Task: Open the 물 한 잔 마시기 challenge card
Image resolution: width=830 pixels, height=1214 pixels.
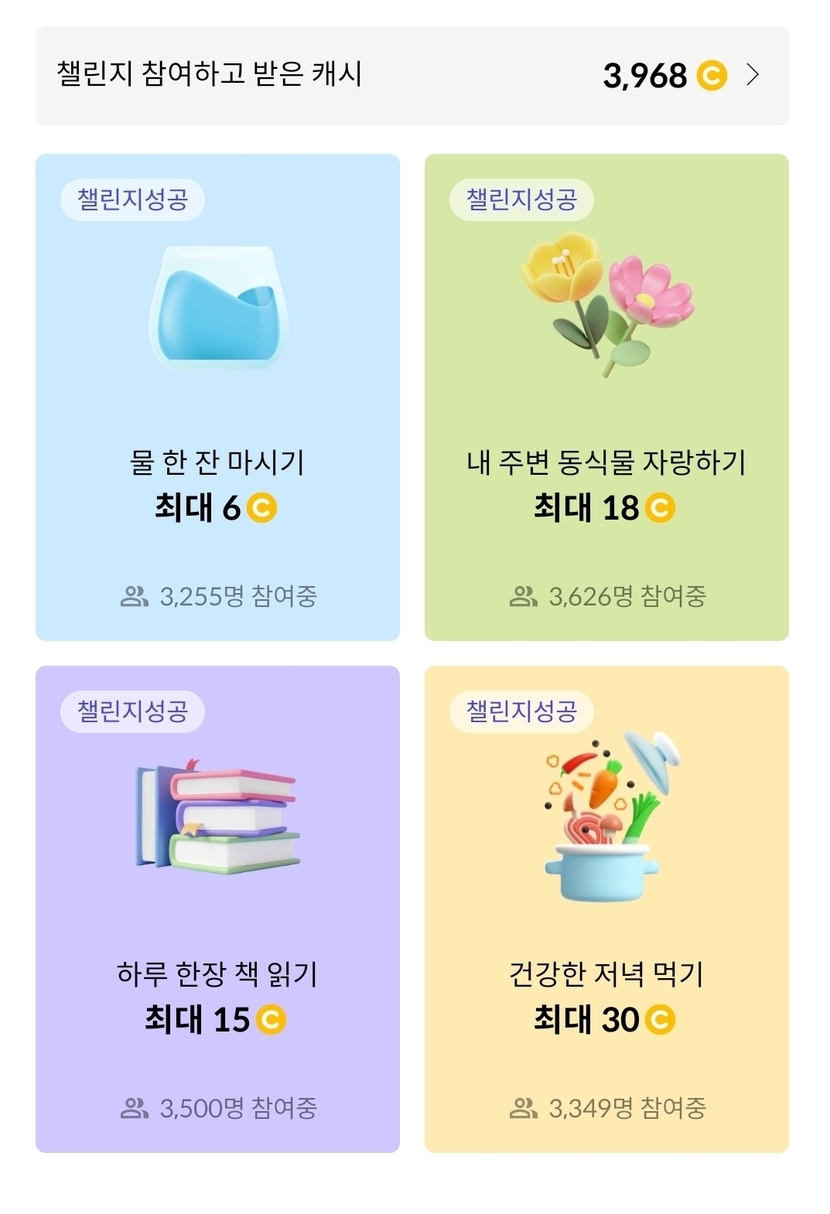Action: point(218,397)
